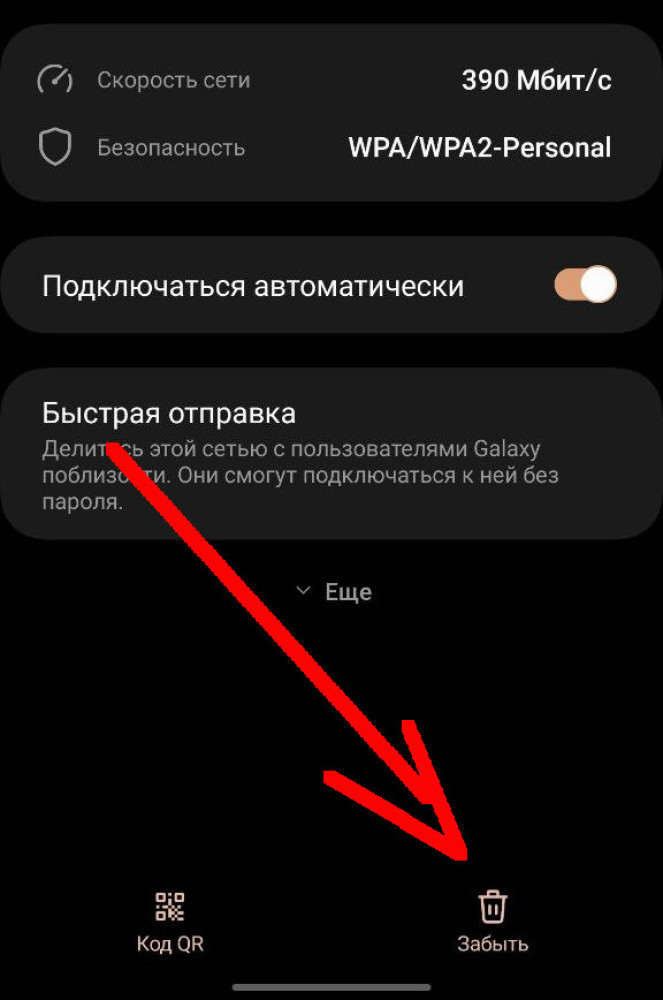663x1000 pixels.
Task: Forget this network with 'Забыть'
Action: (492, 921)
